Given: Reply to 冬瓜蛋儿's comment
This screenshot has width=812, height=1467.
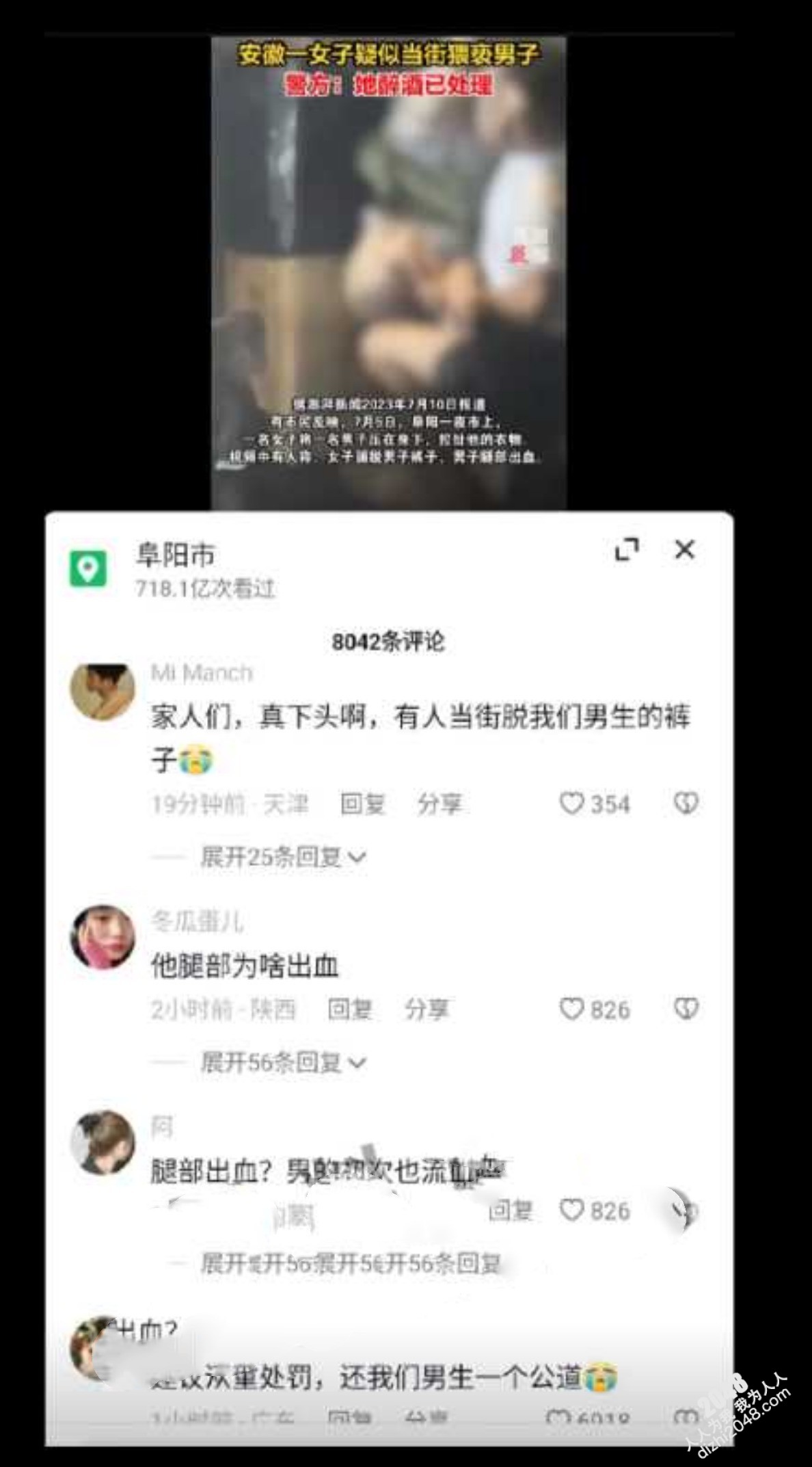Looking at the screenshot, I should (350, 1009).
